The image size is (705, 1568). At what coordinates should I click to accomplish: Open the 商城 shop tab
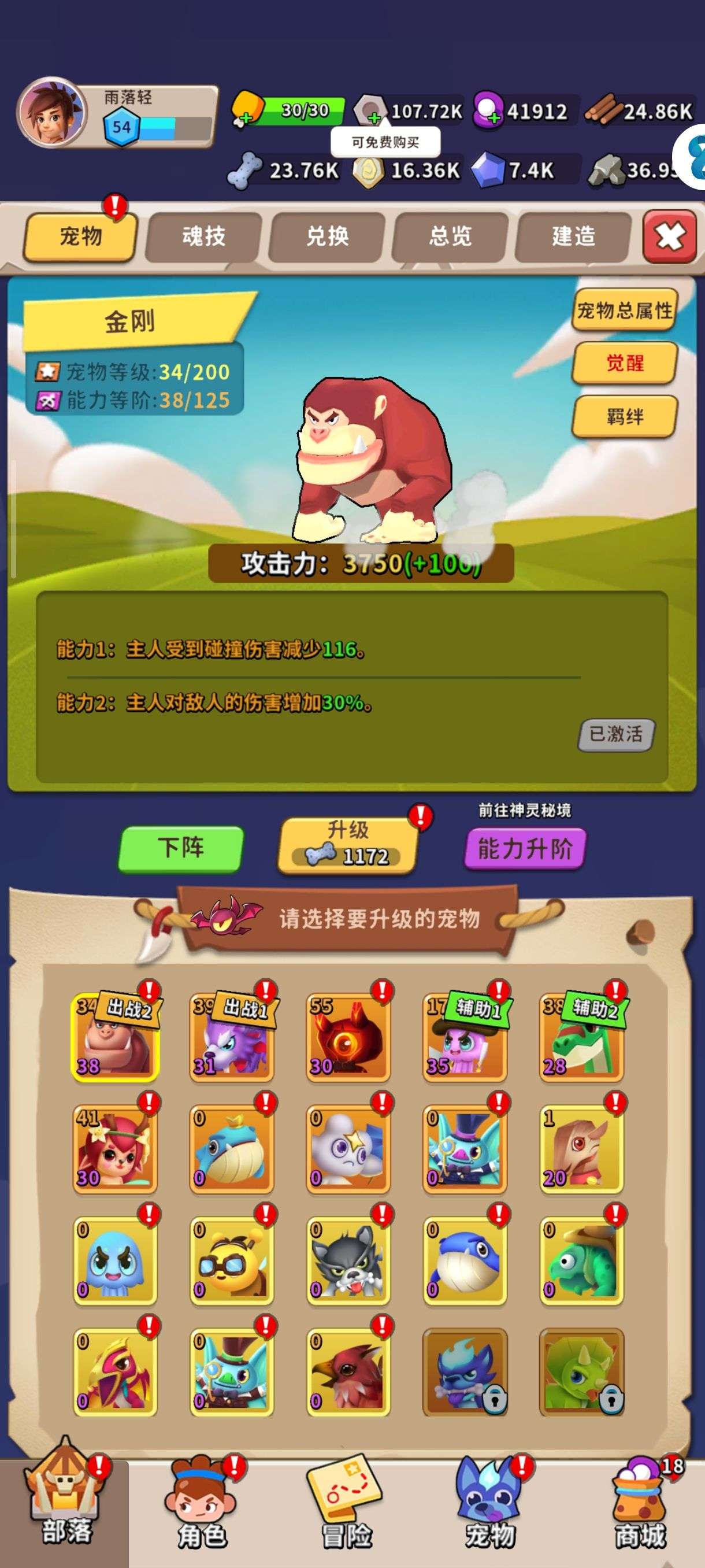coord(640,1510)
